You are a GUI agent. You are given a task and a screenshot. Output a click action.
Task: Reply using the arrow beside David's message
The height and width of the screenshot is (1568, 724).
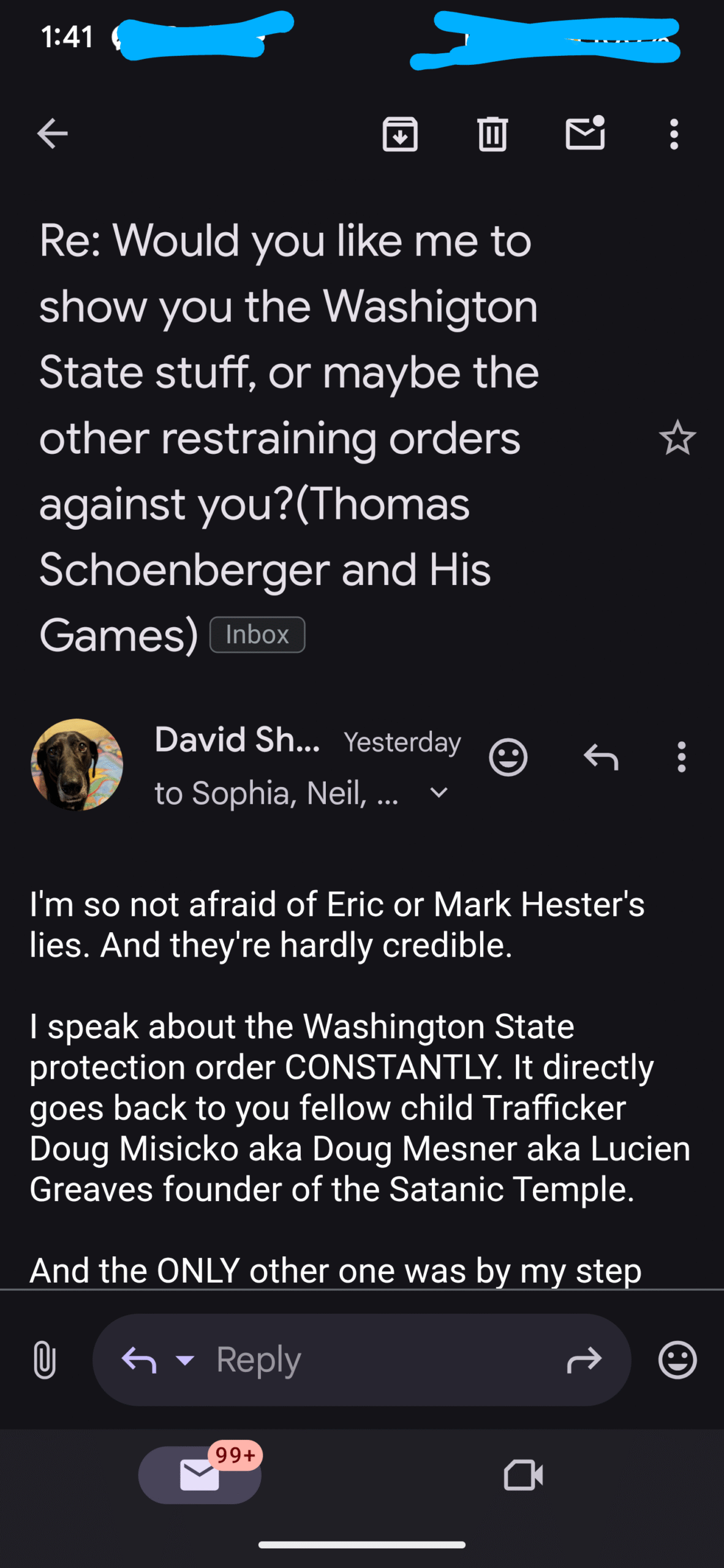click(x=601, y=758)
